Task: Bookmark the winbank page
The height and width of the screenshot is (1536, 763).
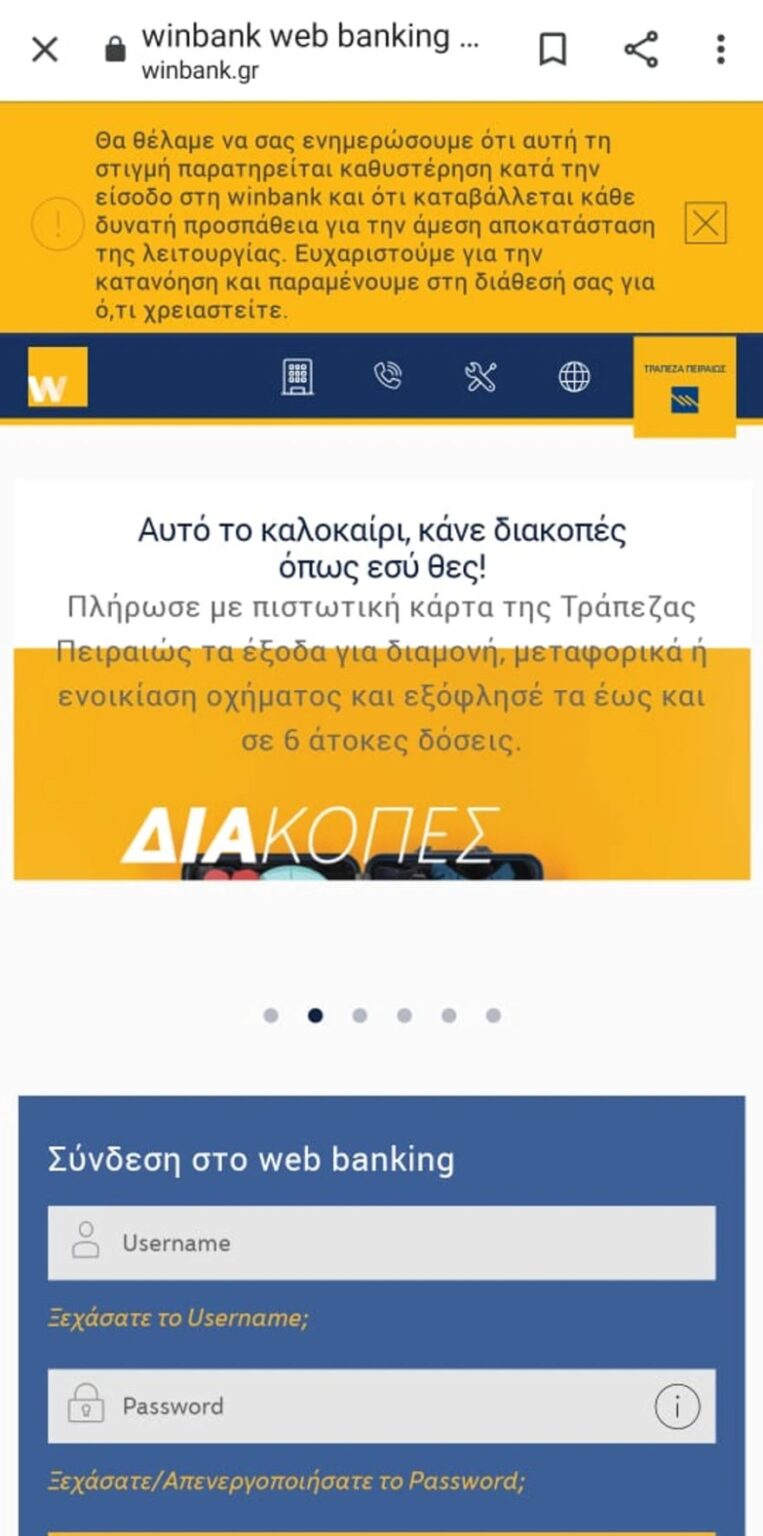Action: click(x=553, y=49)
